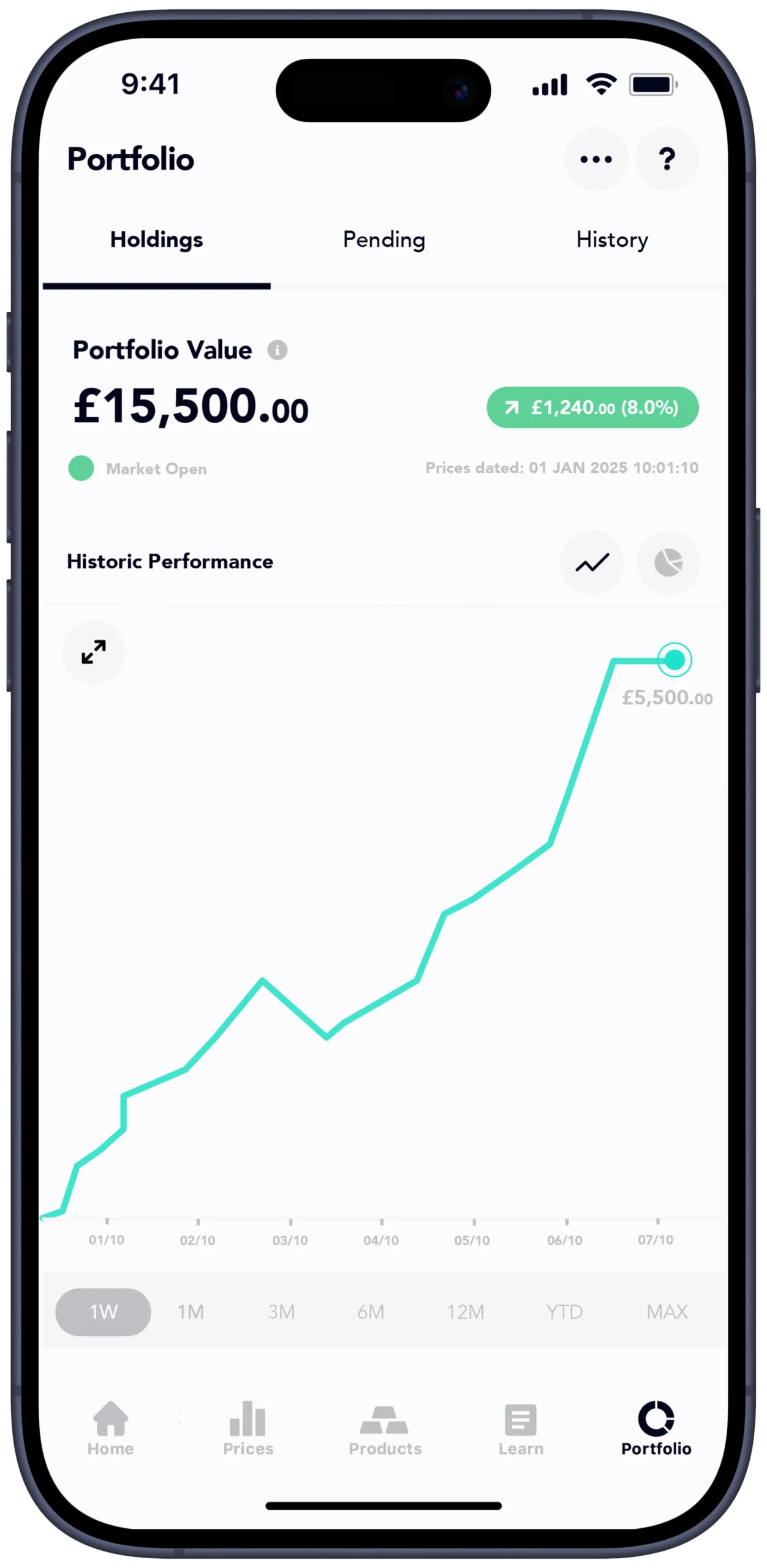Select the 3M time range
Screen dimensions: 767x1568
point(281,1312)
